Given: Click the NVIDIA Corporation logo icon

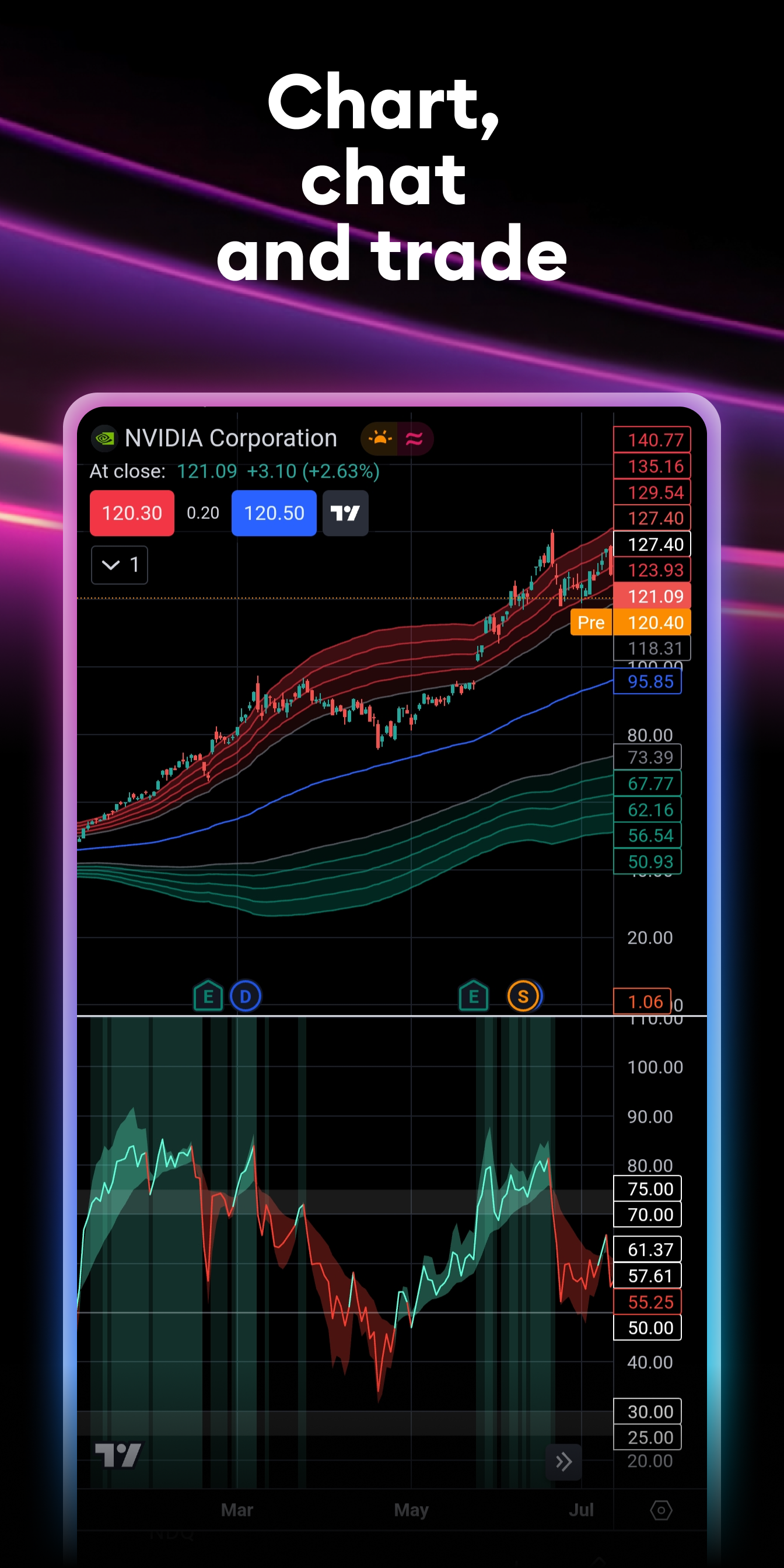Looking at the screenshot, I should point(104,438).
